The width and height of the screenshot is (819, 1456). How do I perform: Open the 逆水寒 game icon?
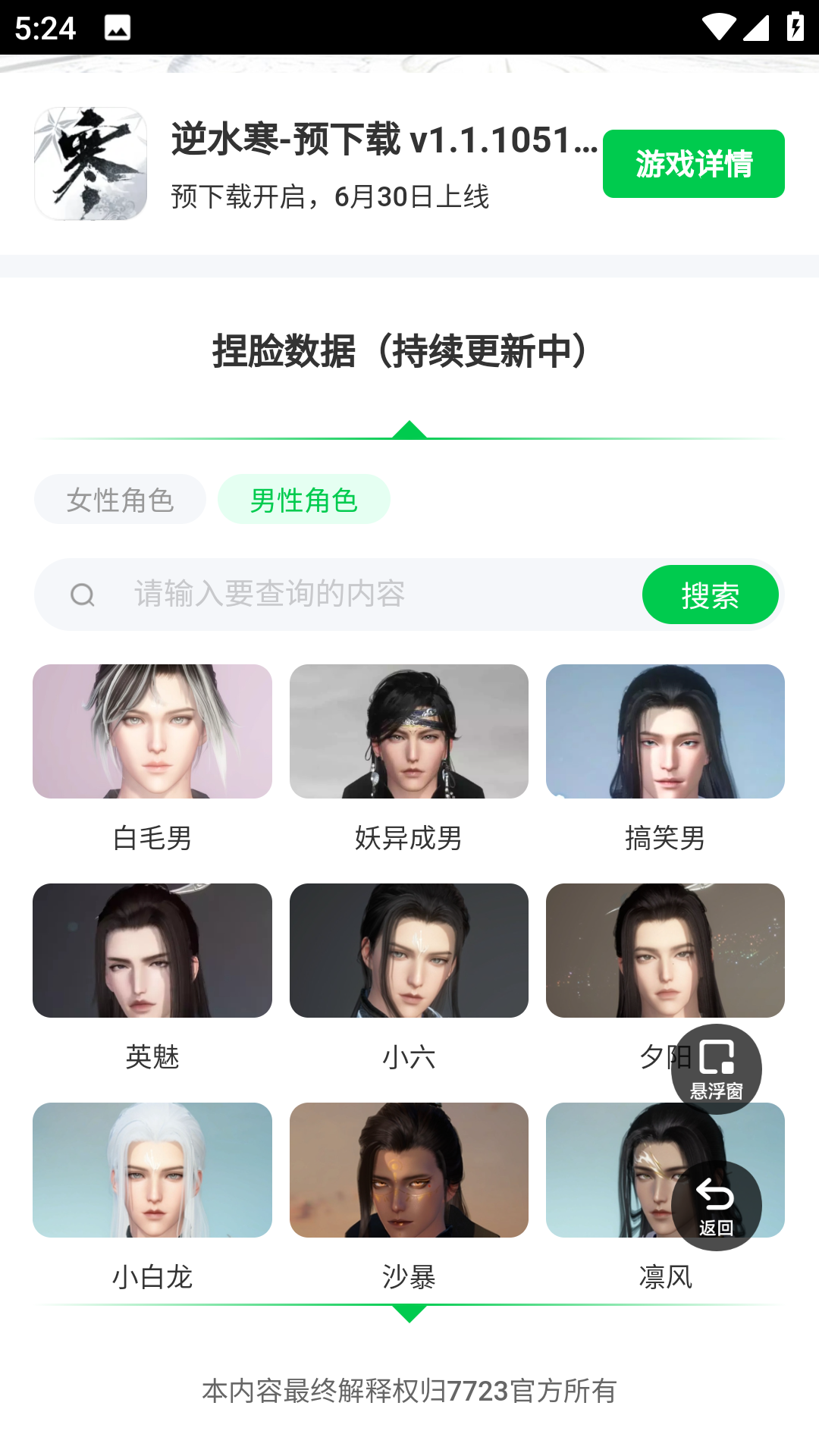(x=91, y=164)
